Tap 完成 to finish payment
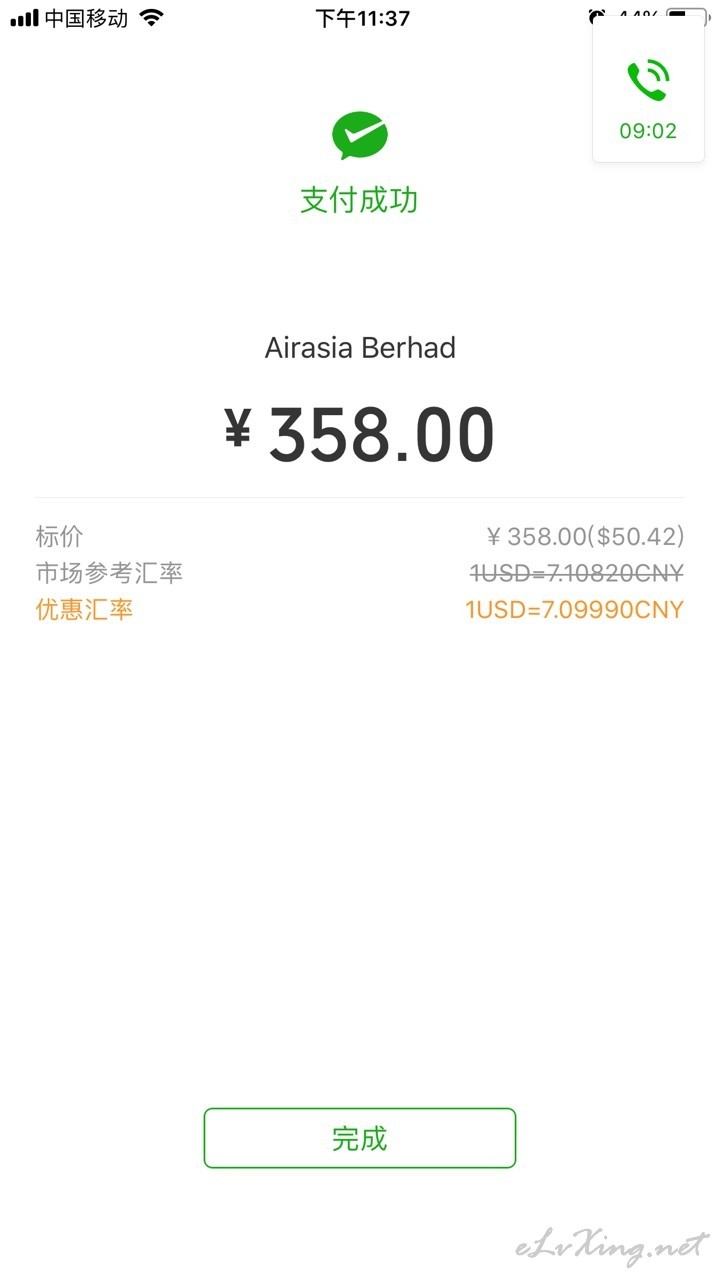Screen dimensions: 720x1280 (360, 1138)
